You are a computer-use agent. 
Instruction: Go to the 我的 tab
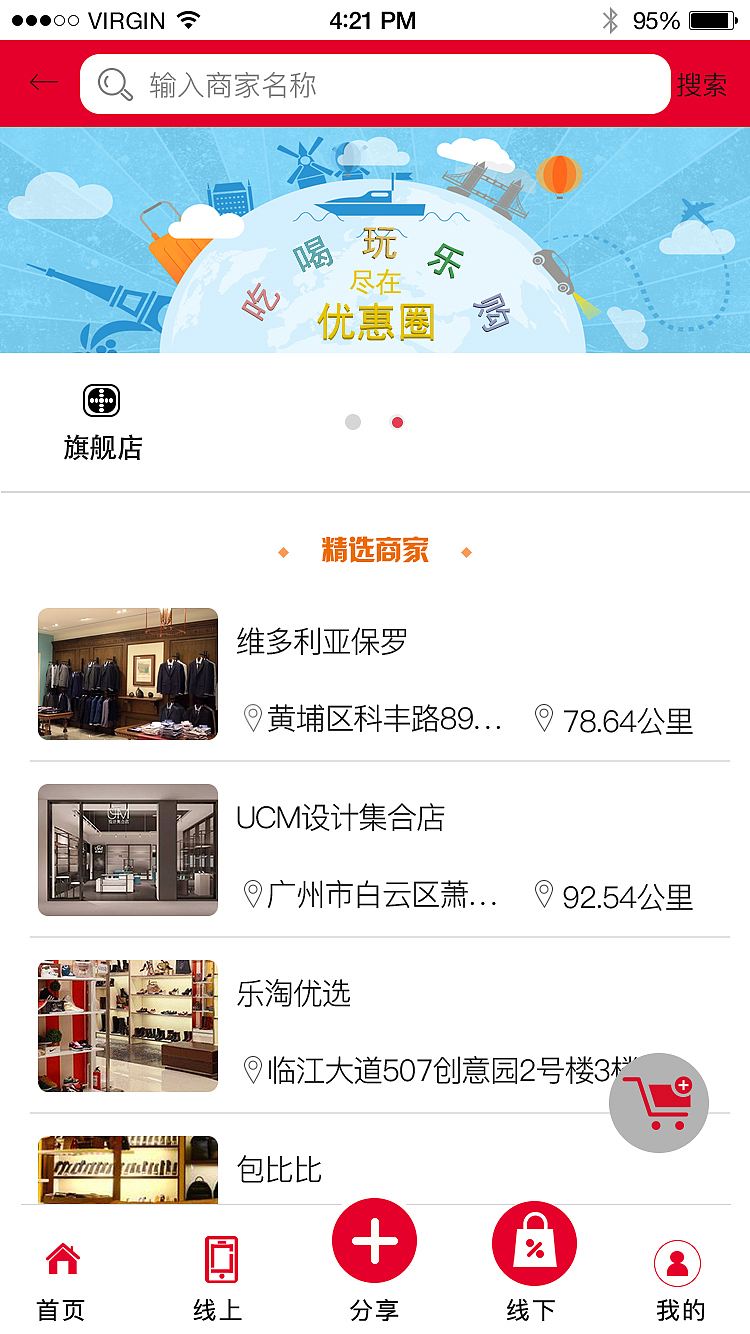point(679,1280)
